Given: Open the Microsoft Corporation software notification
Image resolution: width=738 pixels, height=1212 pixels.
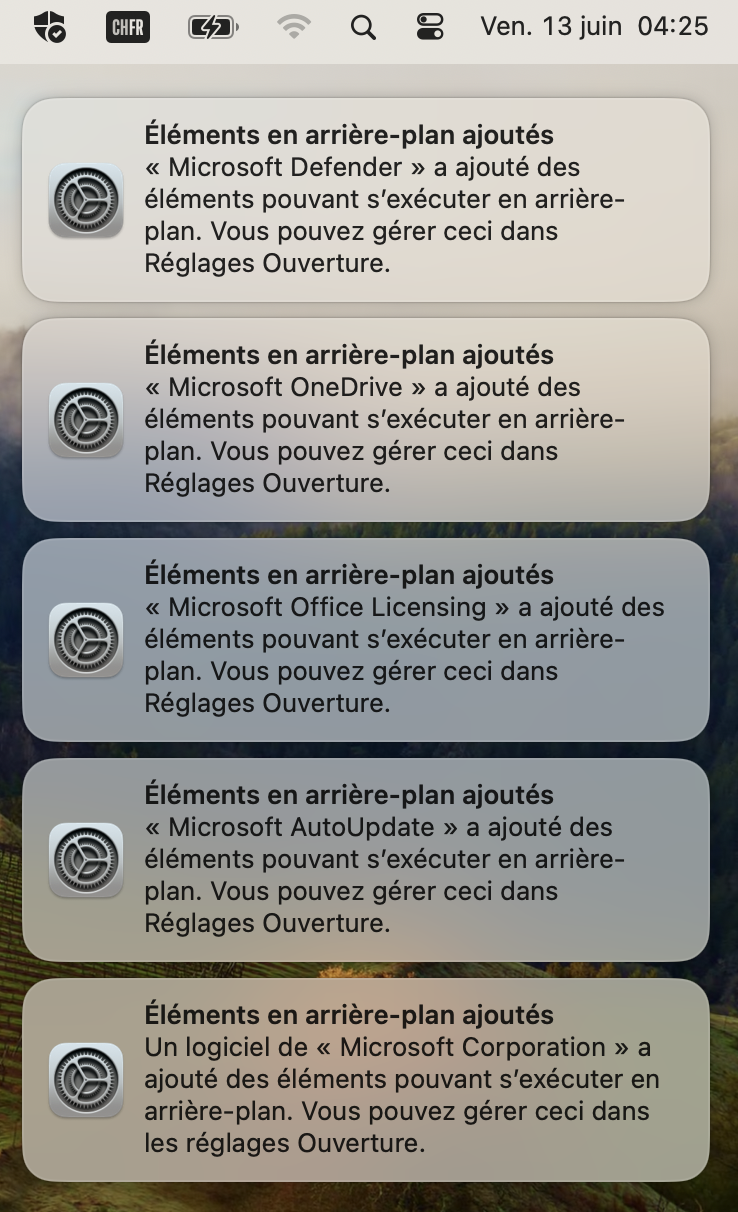Looking at the screenshot, I should (x=366, y=1080).
